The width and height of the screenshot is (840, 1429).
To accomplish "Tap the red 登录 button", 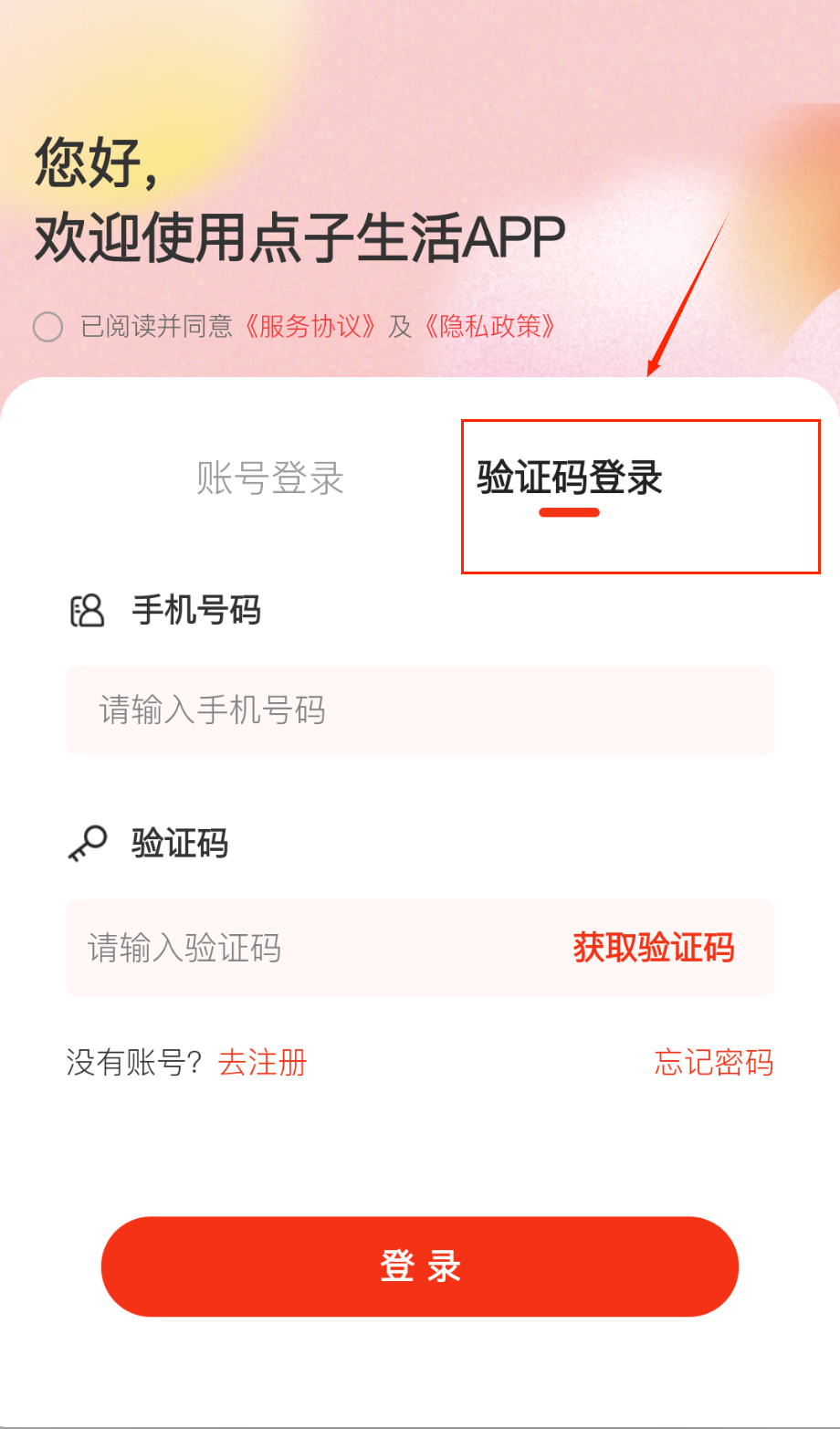I will 420,1266.
